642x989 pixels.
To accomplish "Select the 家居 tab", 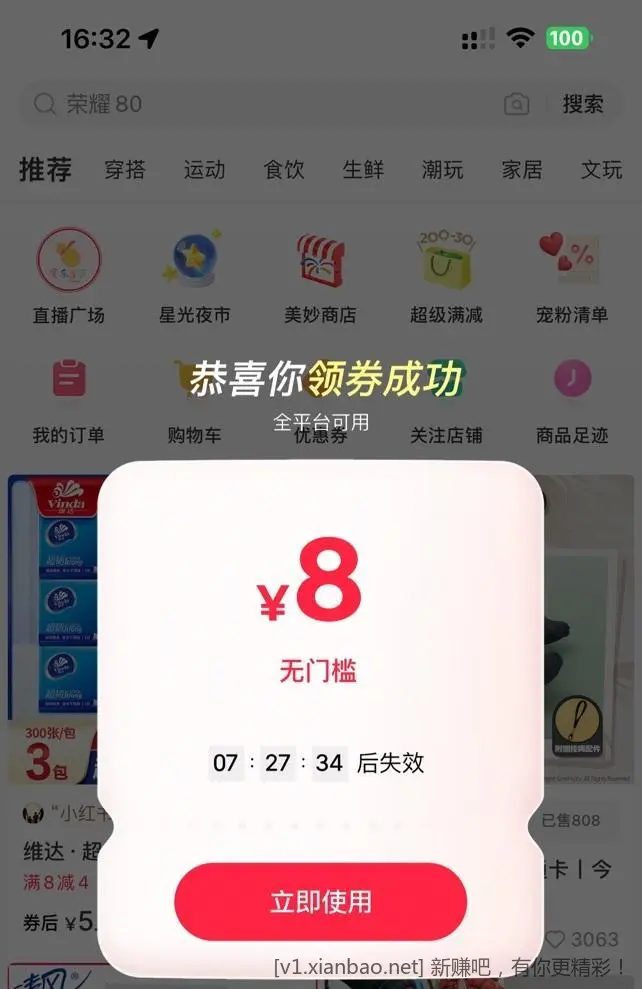I will click(522, 170).
